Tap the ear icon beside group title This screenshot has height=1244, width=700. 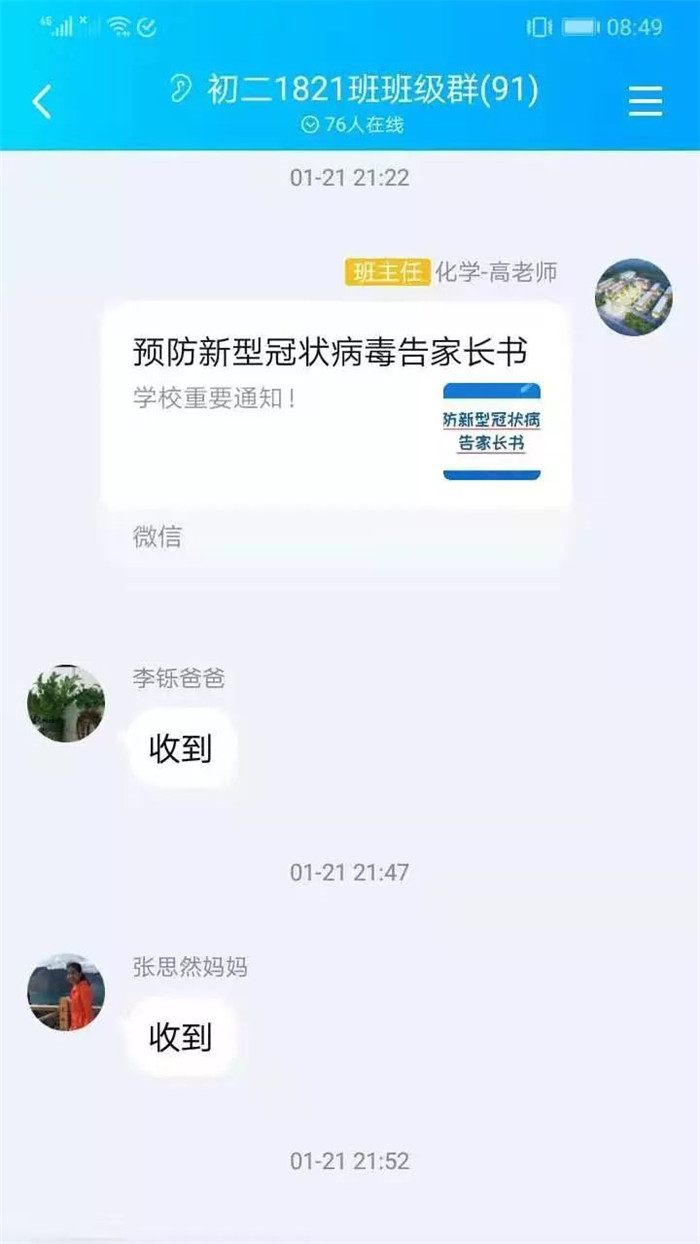click(181, 90)
